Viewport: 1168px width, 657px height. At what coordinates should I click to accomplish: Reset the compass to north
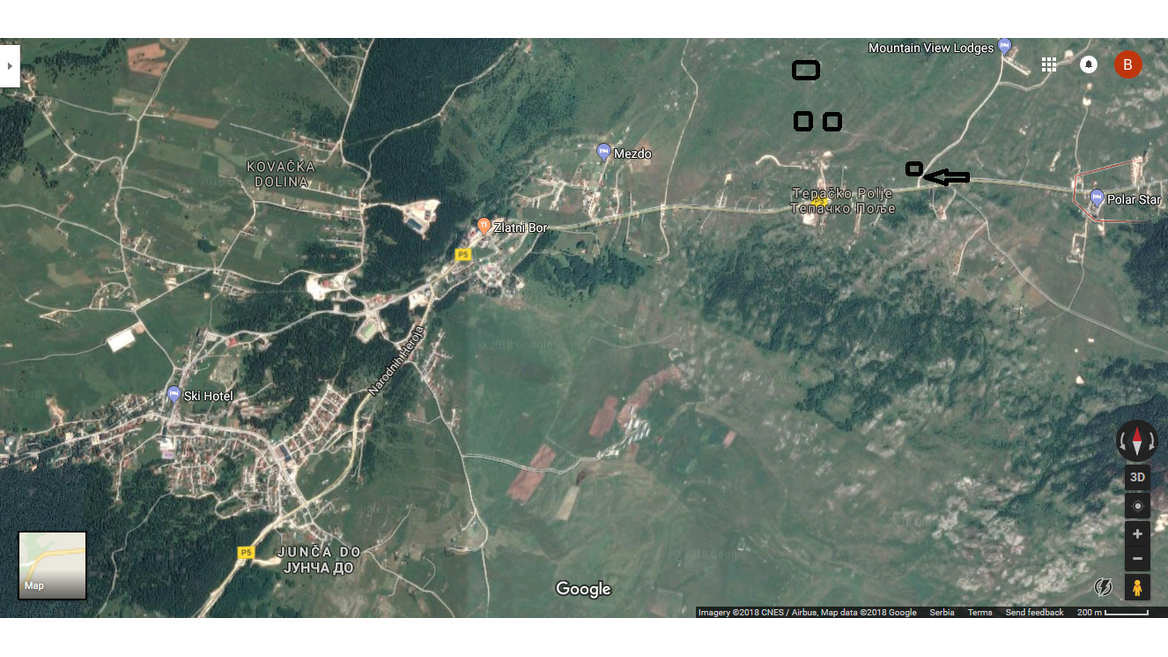pos(1137,440)
